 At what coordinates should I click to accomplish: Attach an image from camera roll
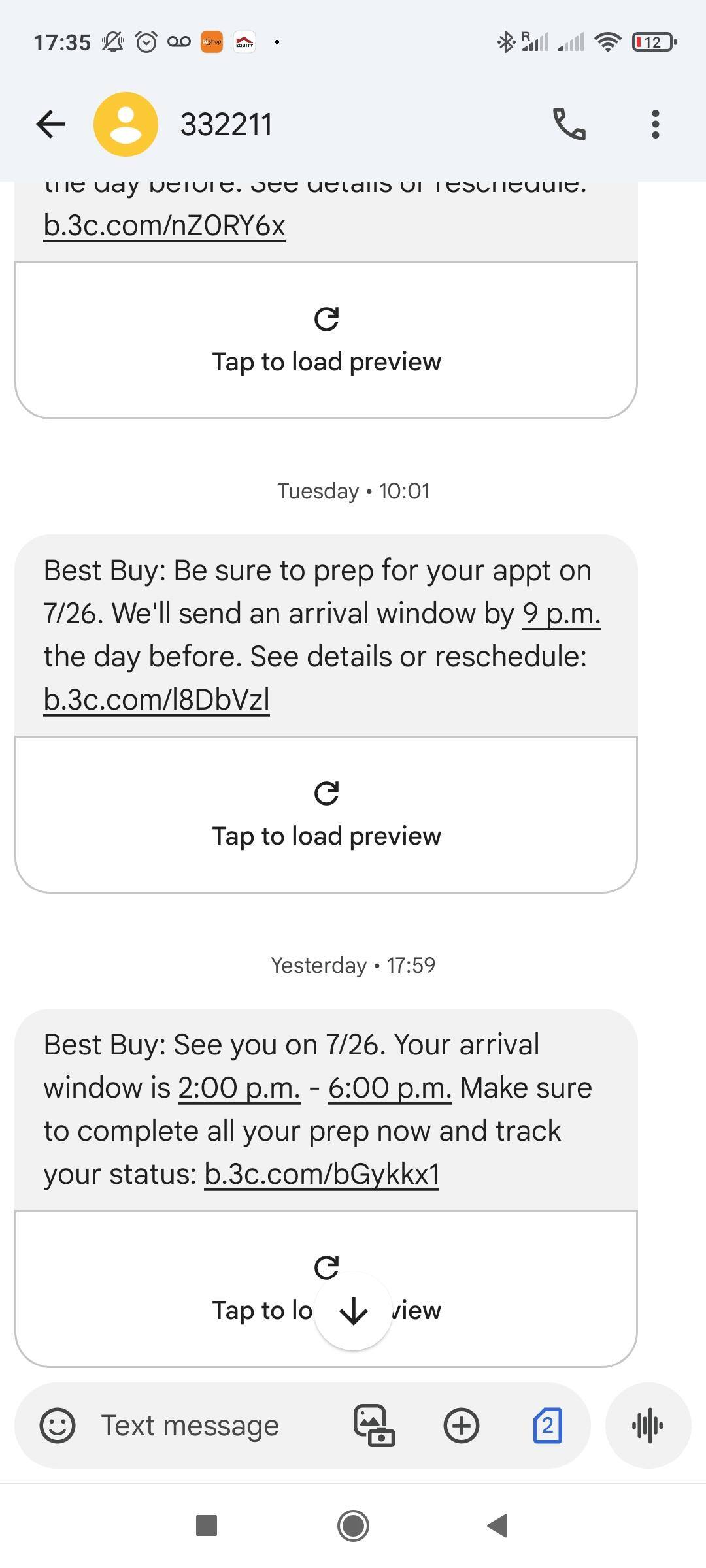pos(374,1424)
